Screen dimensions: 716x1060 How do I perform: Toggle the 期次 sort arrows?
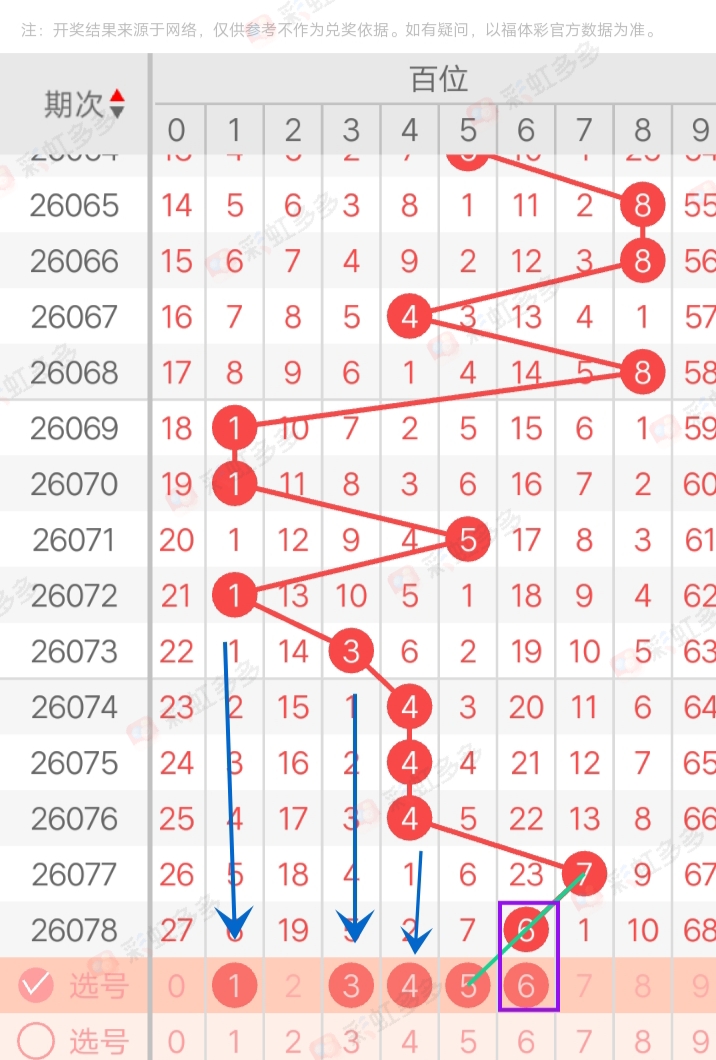pyautogui.click(x=117, y=103)
